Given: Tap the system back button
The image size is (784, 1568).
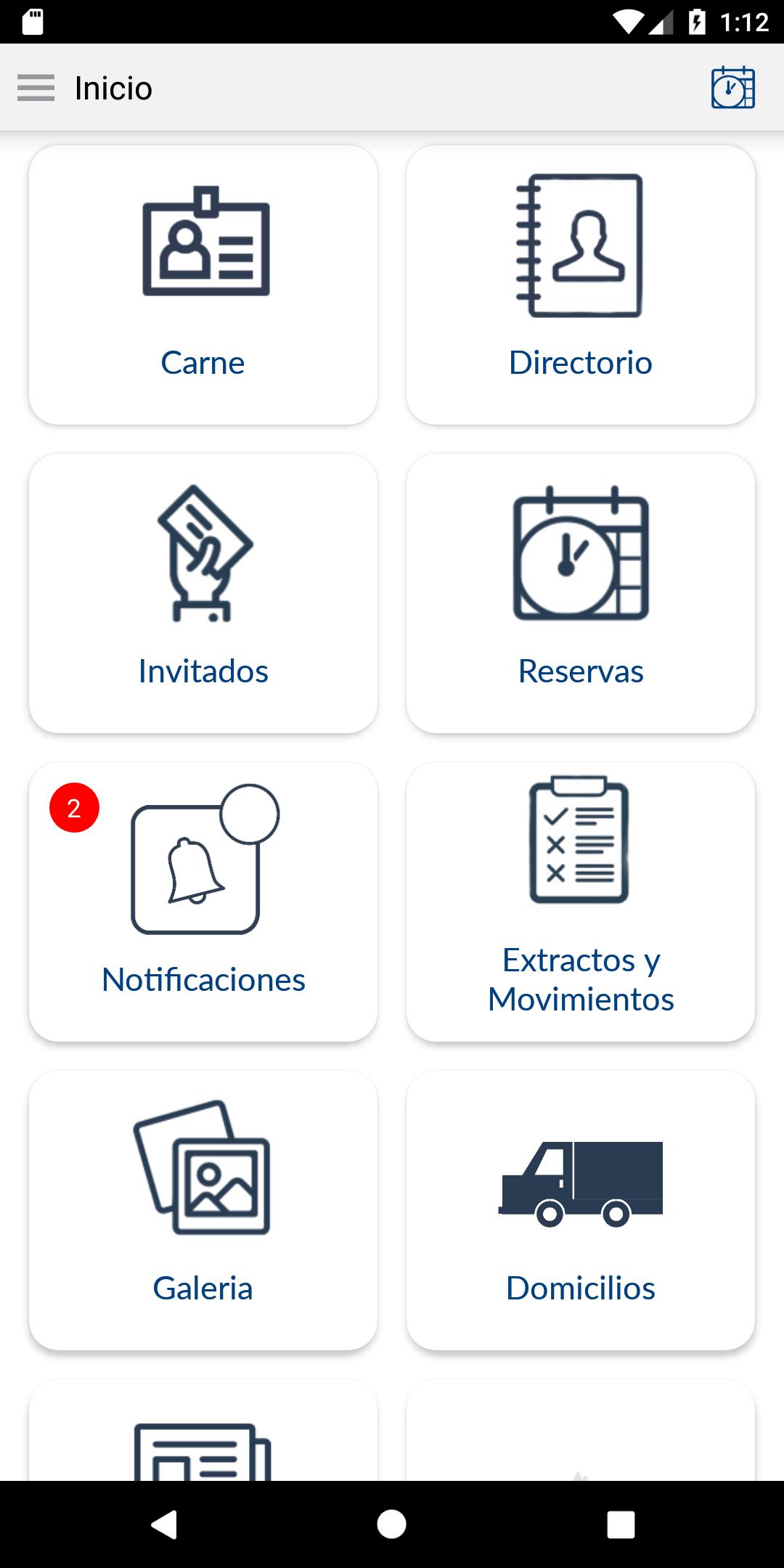Looking at the screenshot, I should pos(164,1524).
